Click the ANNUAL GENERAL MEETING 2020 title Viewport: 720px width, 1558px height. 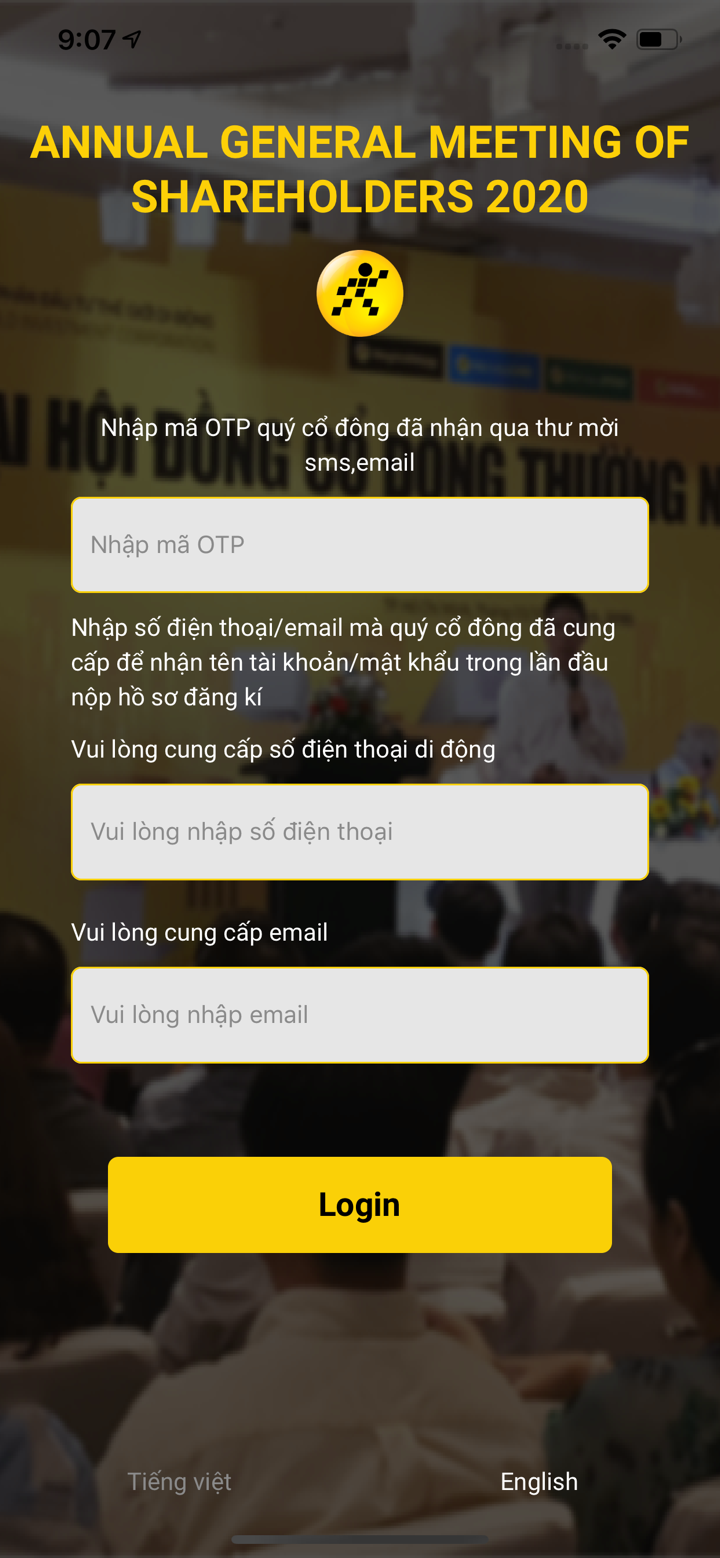click(360, 170)
